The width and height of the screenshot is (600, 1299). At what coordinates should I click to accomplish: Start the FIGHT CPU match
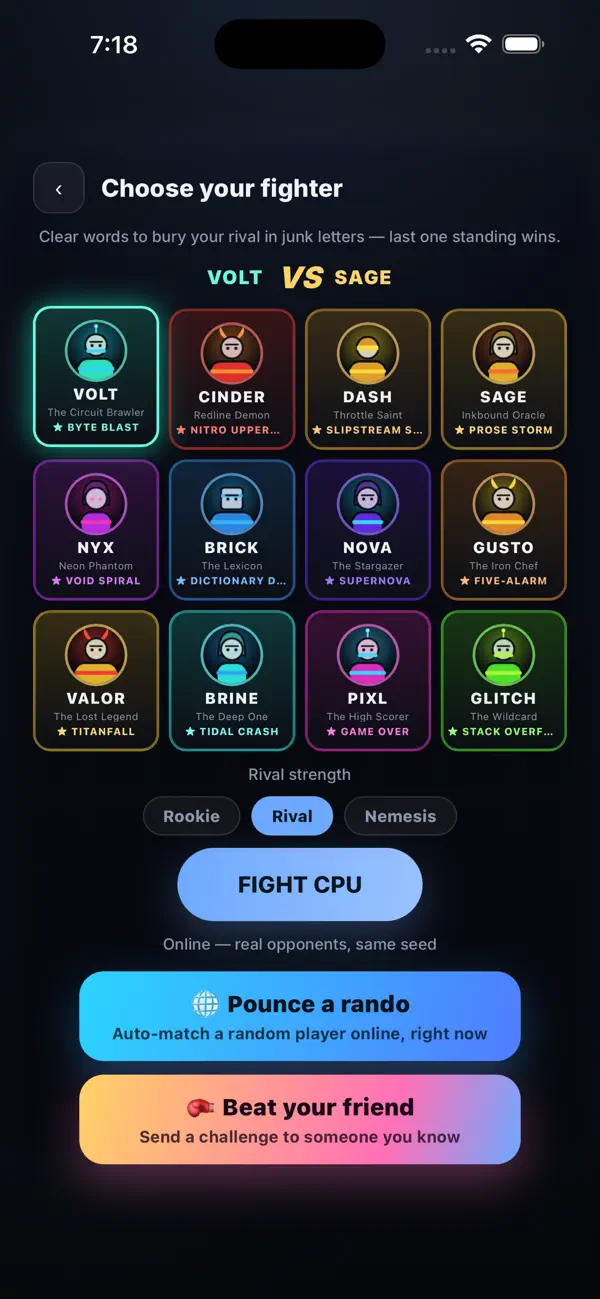[x=300, y=885]
